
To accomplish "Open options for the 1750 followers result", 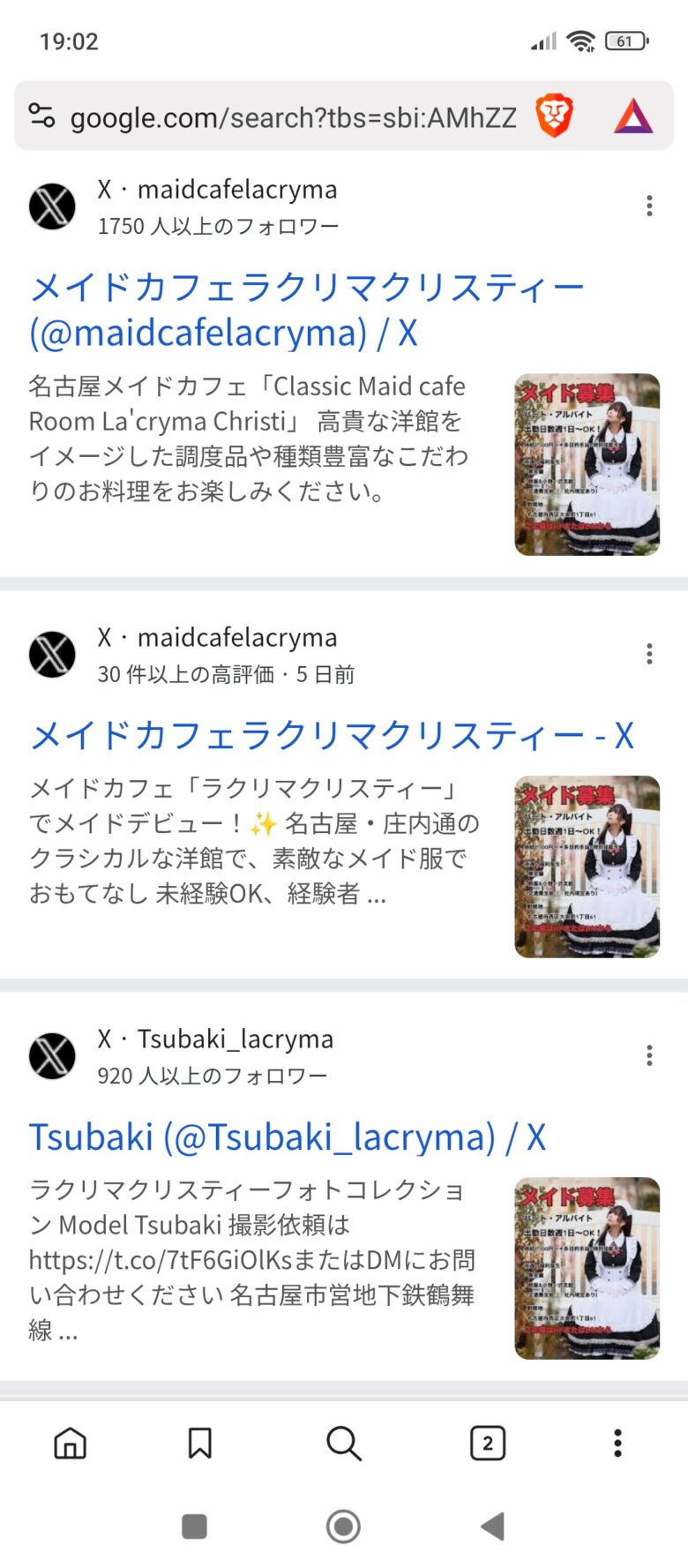I will pyautogui.click(x=649, y=206).
